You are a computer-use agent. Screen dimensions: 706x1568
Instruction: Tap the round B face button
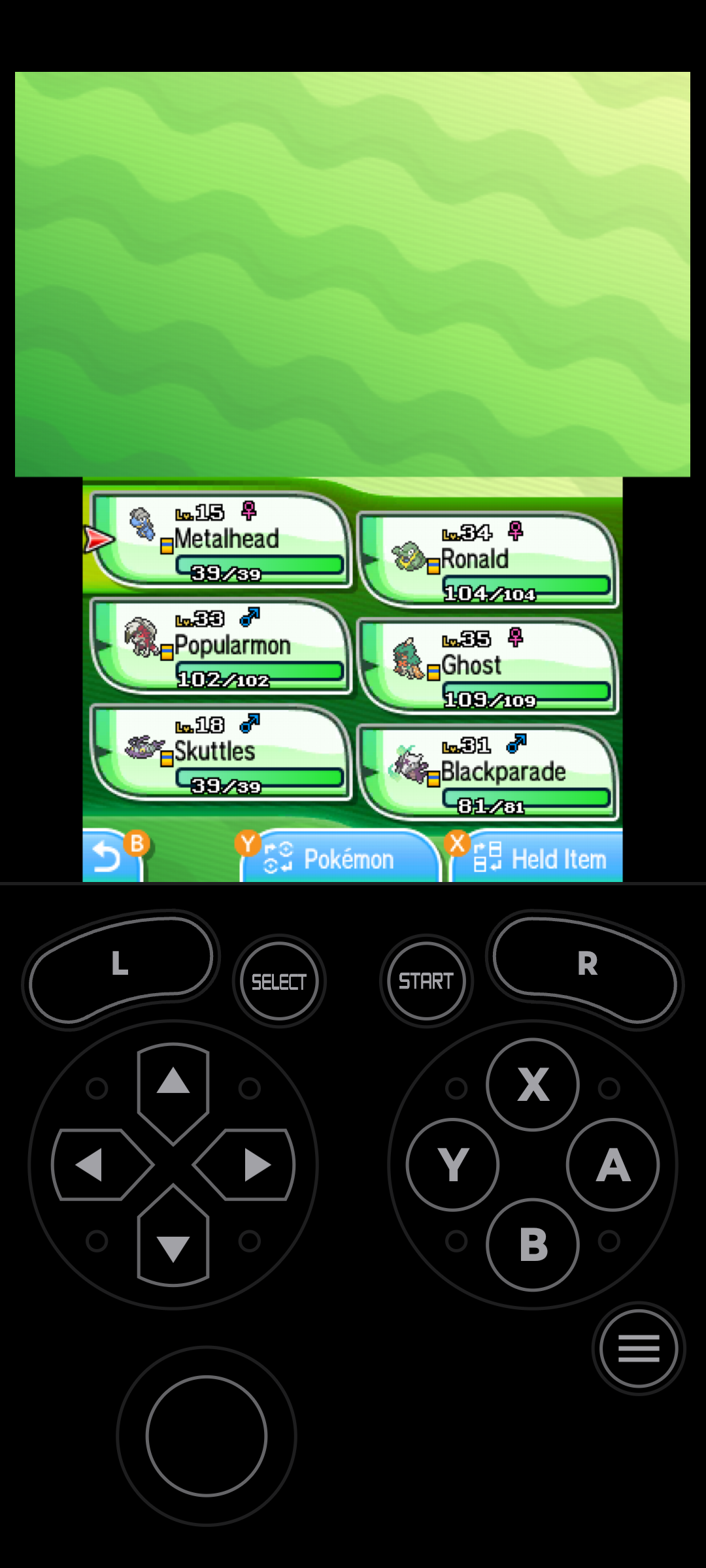[x=533, y=1245]
